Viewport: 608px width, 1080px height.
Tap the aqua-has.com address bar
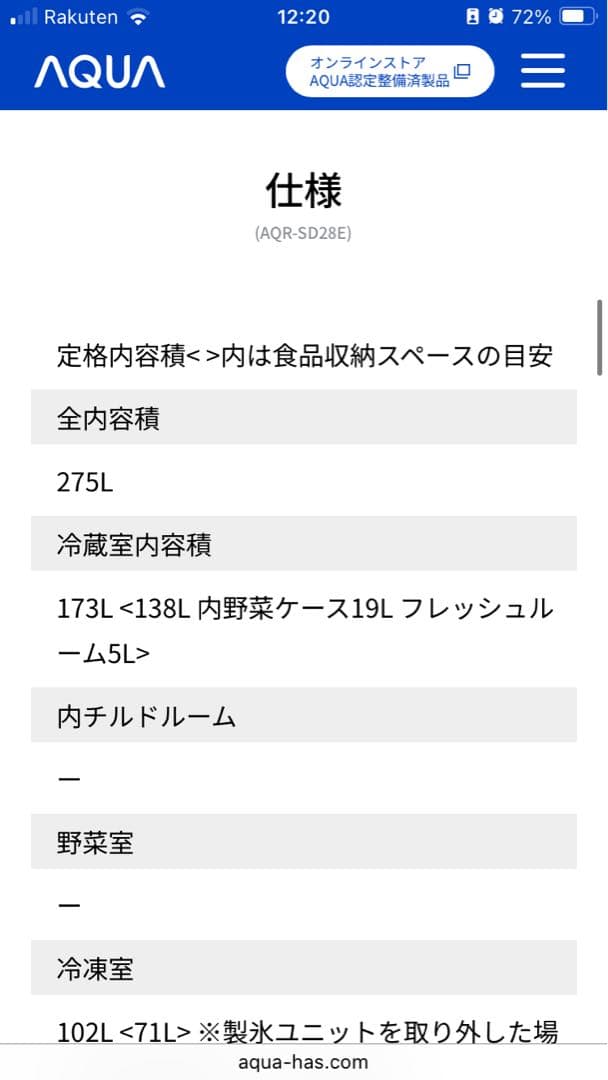coord(303,1062)
